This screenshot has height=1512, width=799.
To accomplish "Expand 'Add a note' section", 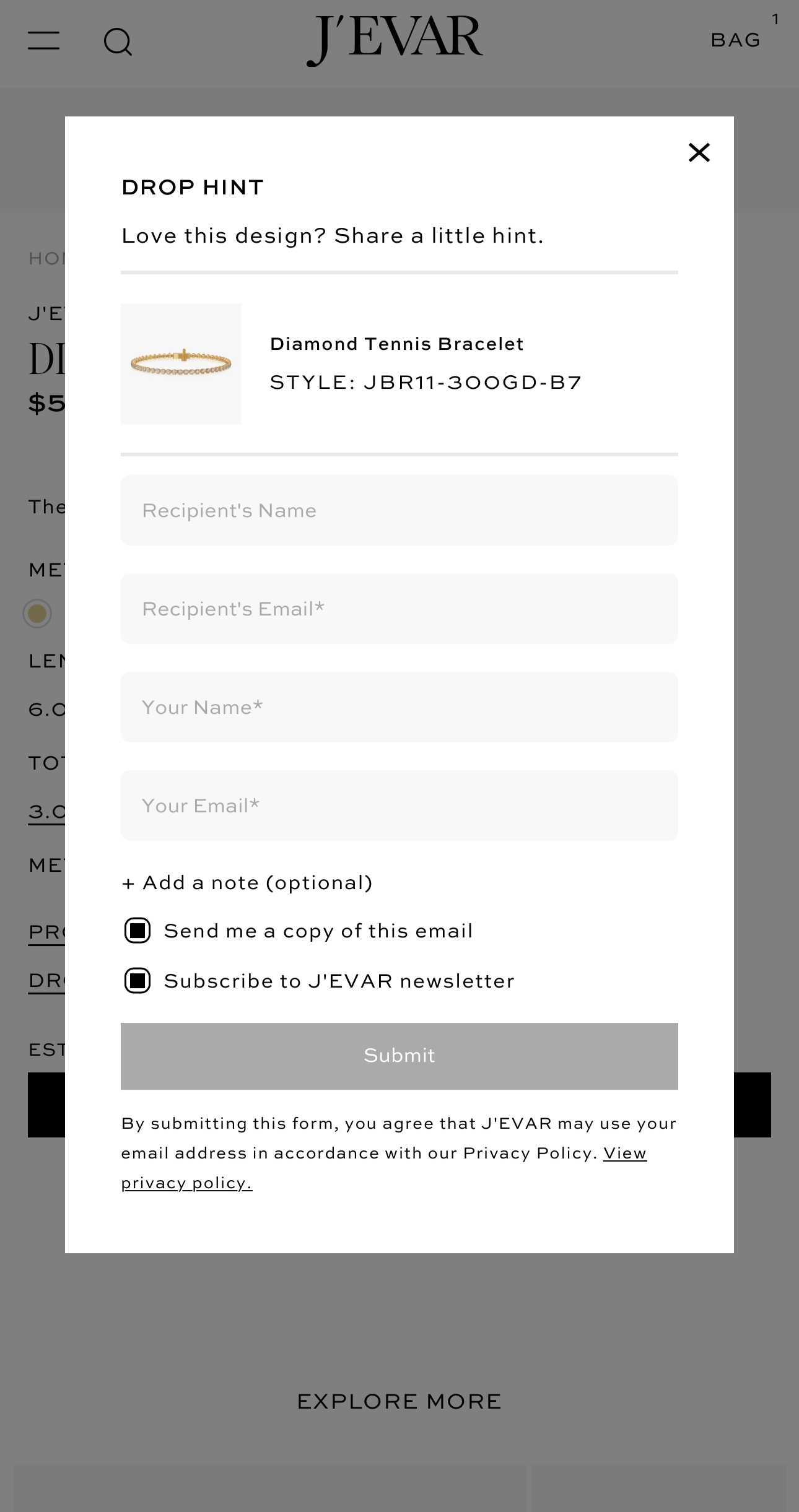I will 247,882.
